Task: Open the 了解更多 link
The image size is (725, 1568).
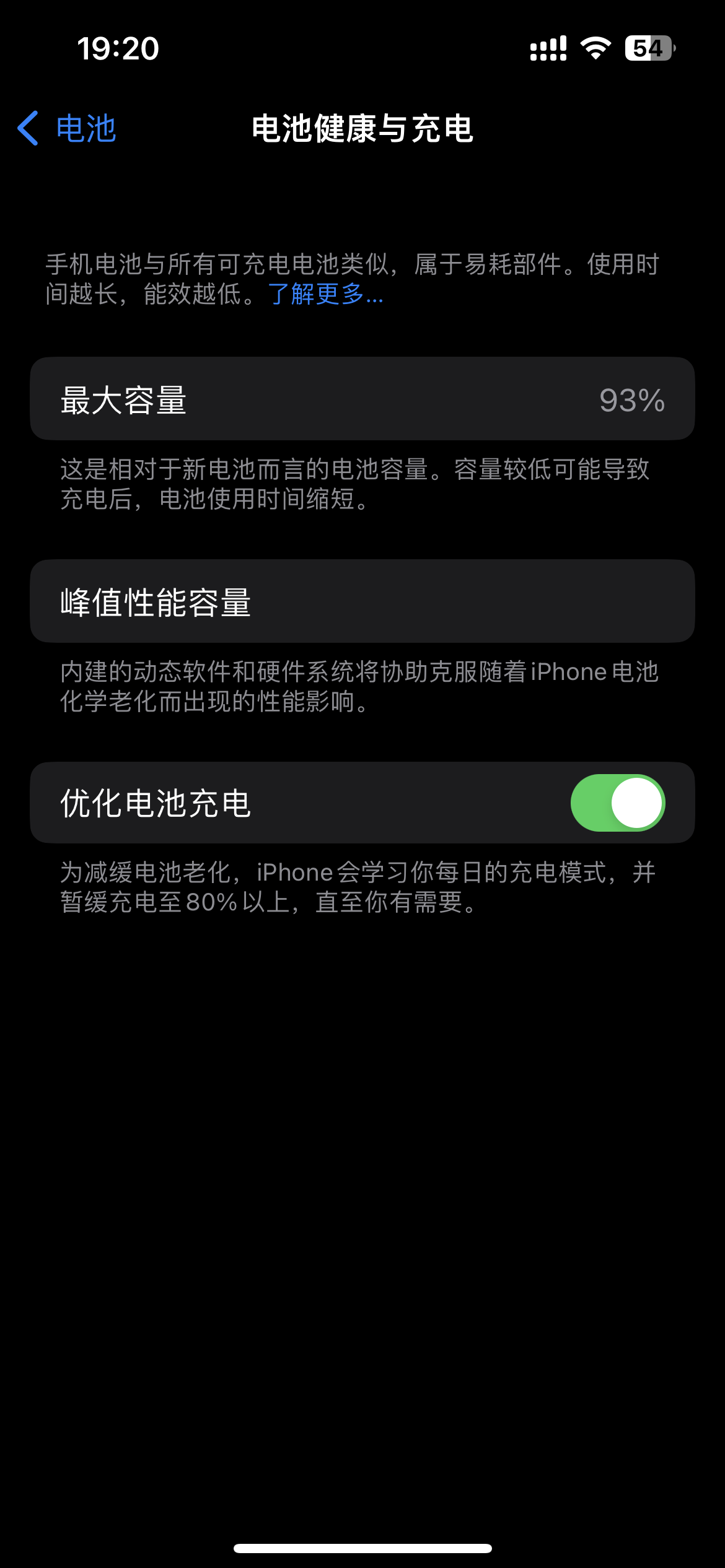Action: [325, 294]
